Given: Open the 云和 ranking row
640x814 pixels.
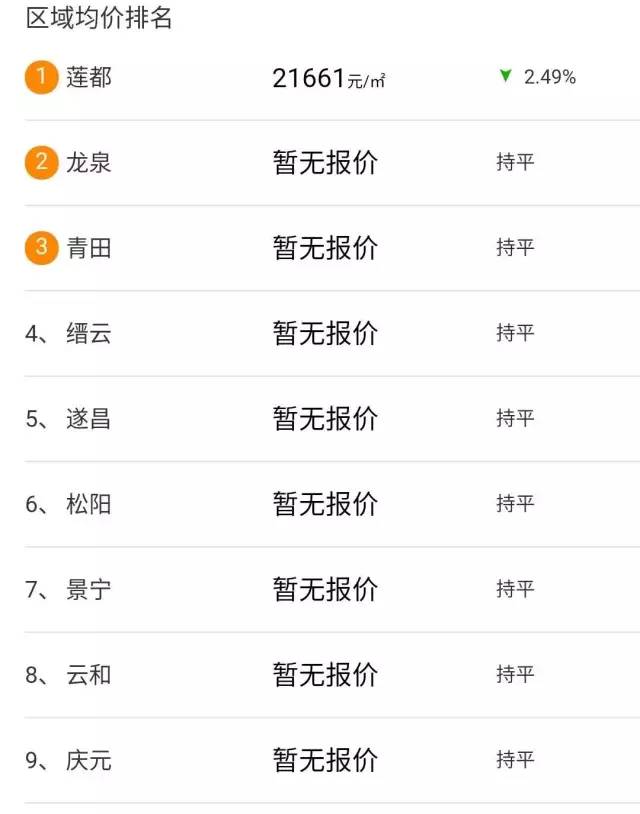Looking at the screenshot, I should click(320, 675).
